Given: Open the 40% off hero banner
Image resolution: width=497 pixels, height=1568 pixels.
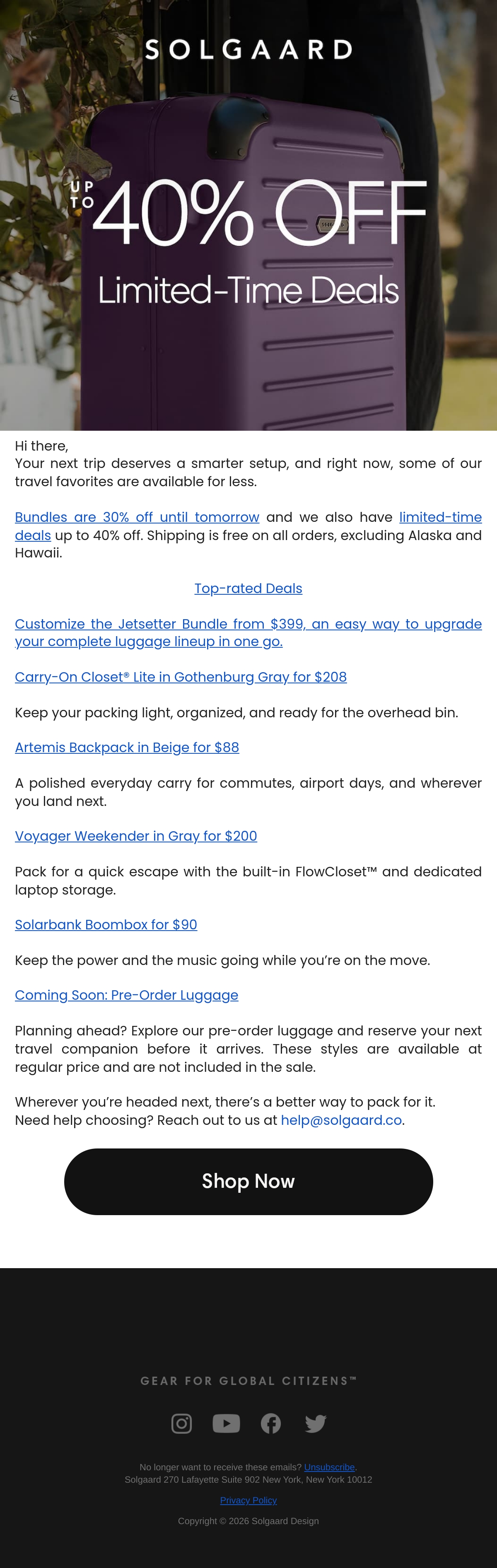Looking at the screenshot, I should coord(248,215).
